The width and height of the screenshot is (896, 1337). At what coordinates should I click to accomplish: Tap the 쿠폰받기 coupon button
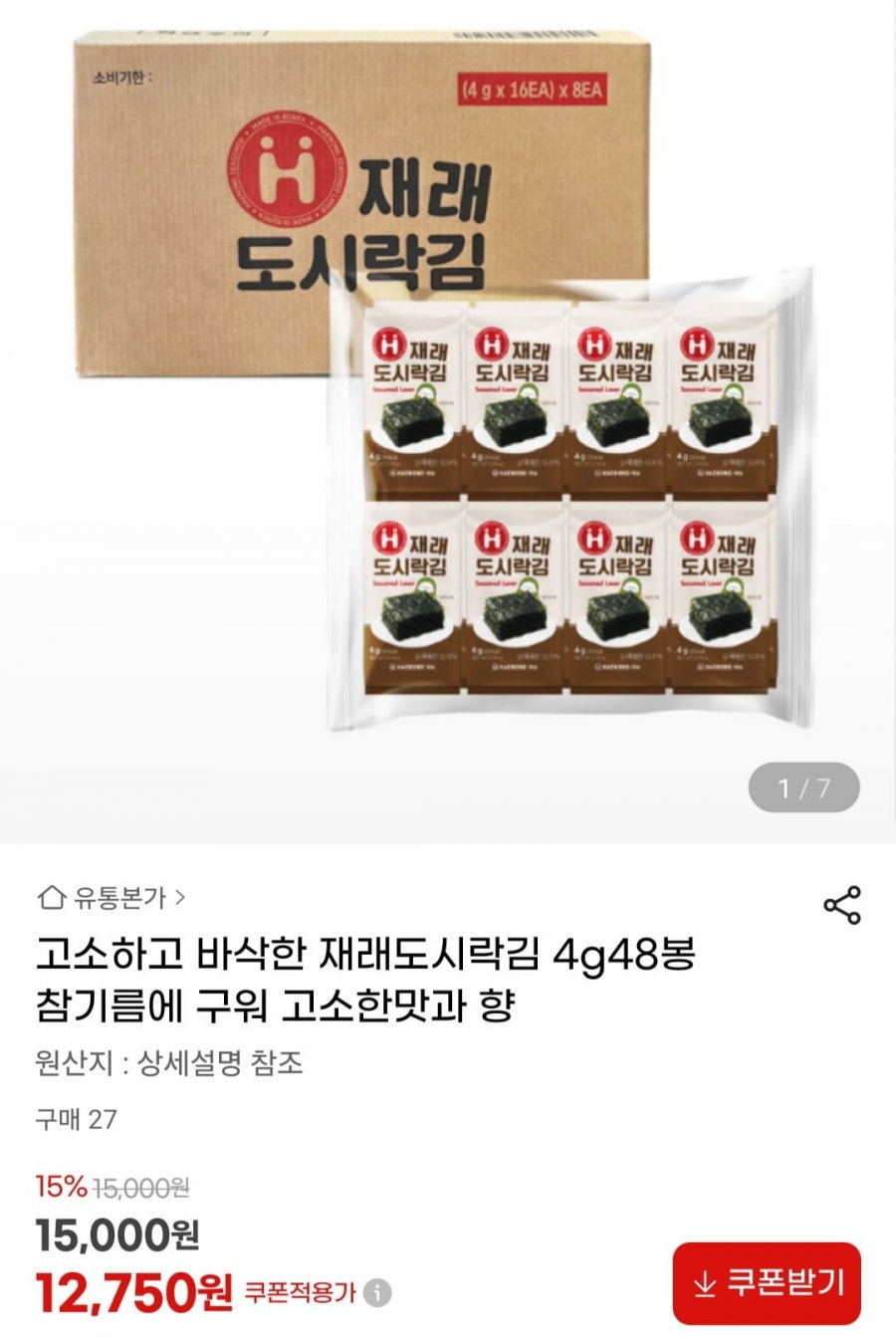[x=767, y=1283]
